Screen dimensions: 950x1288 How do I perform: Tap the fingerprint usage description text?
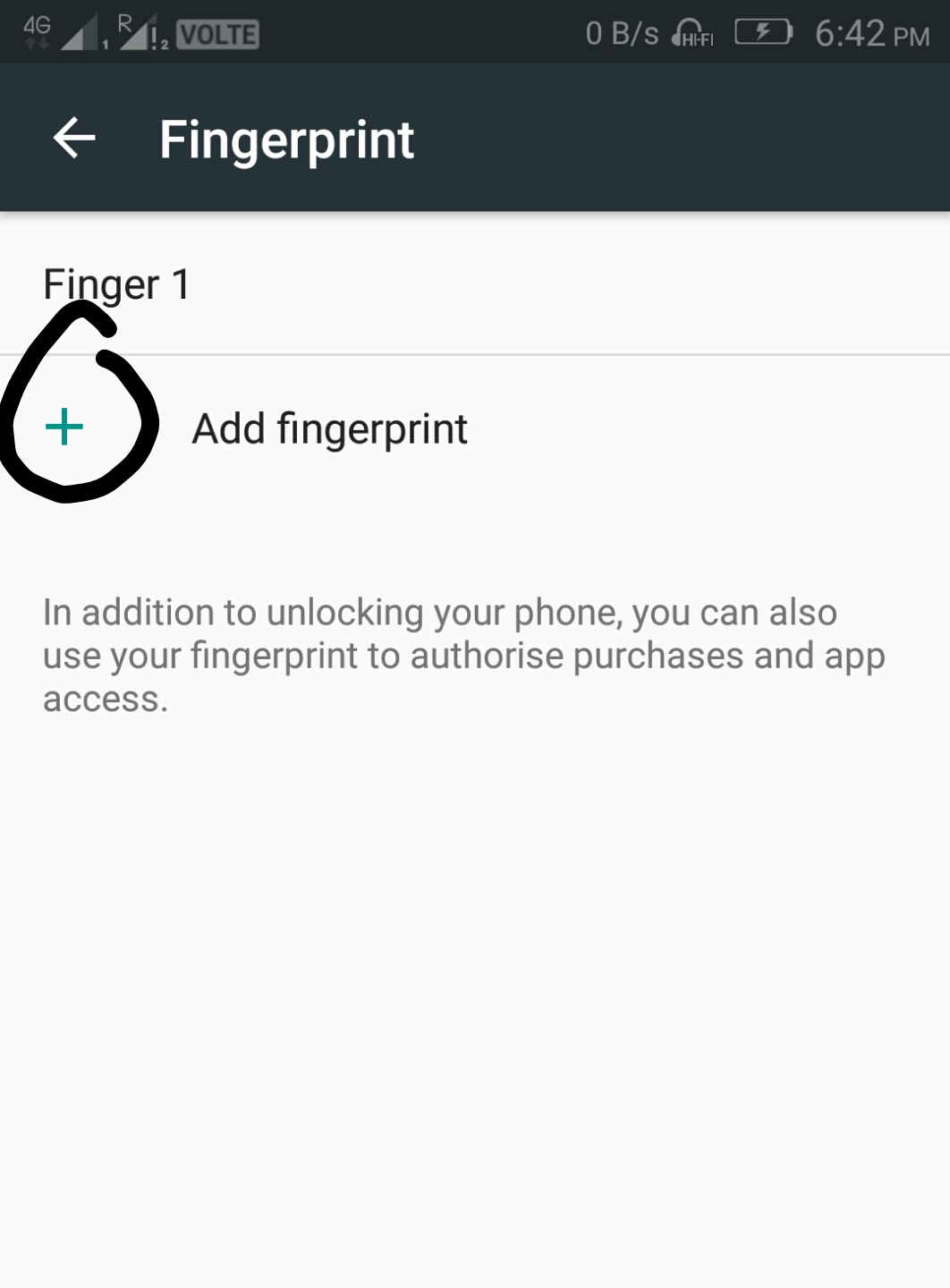pos(464,654)
